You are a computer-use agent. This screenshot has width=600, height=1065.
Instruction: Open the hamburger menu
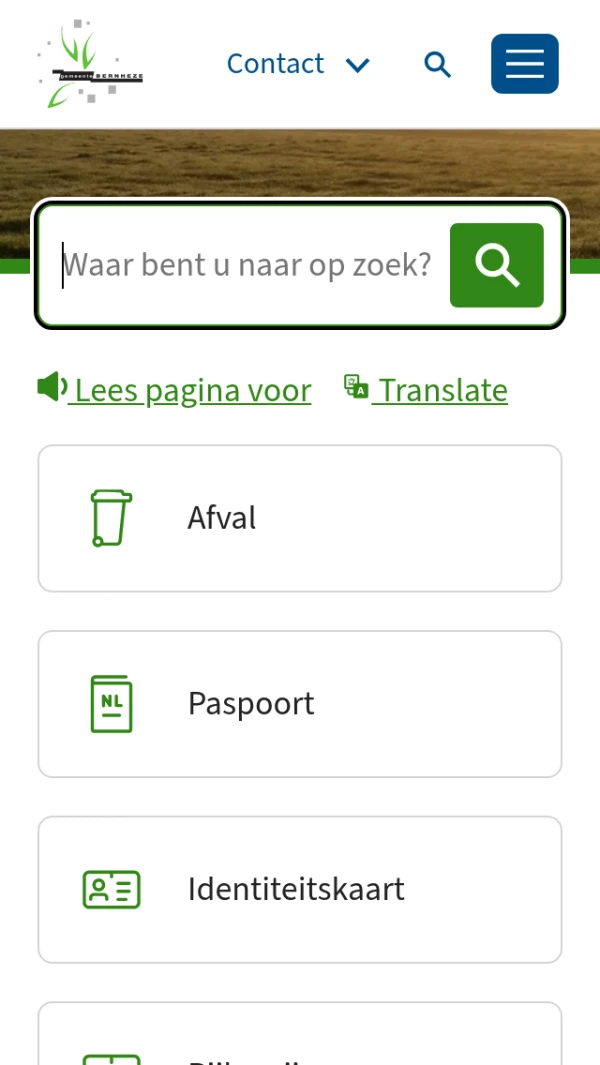click(x=525, y=64)
